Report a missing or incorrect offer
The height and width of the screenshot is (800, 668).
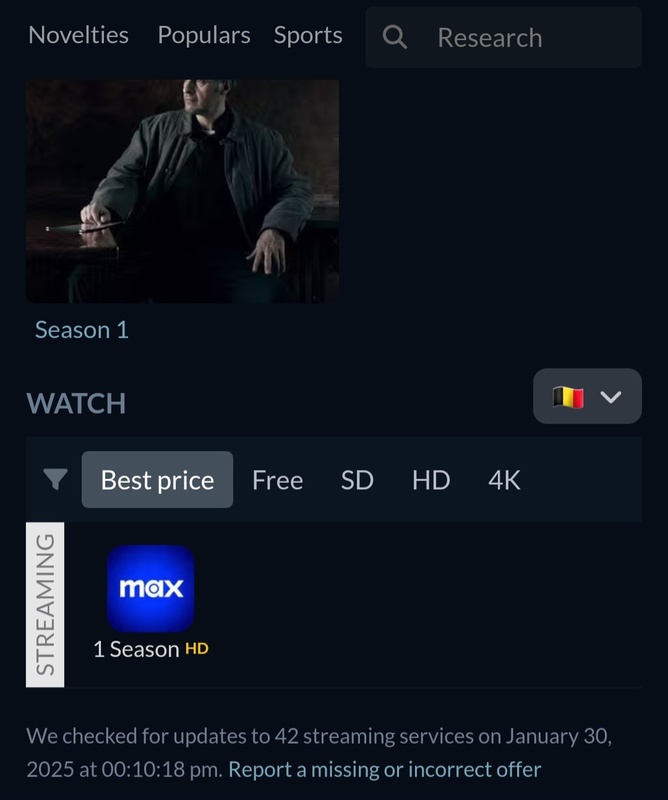[x=384, y=770]
